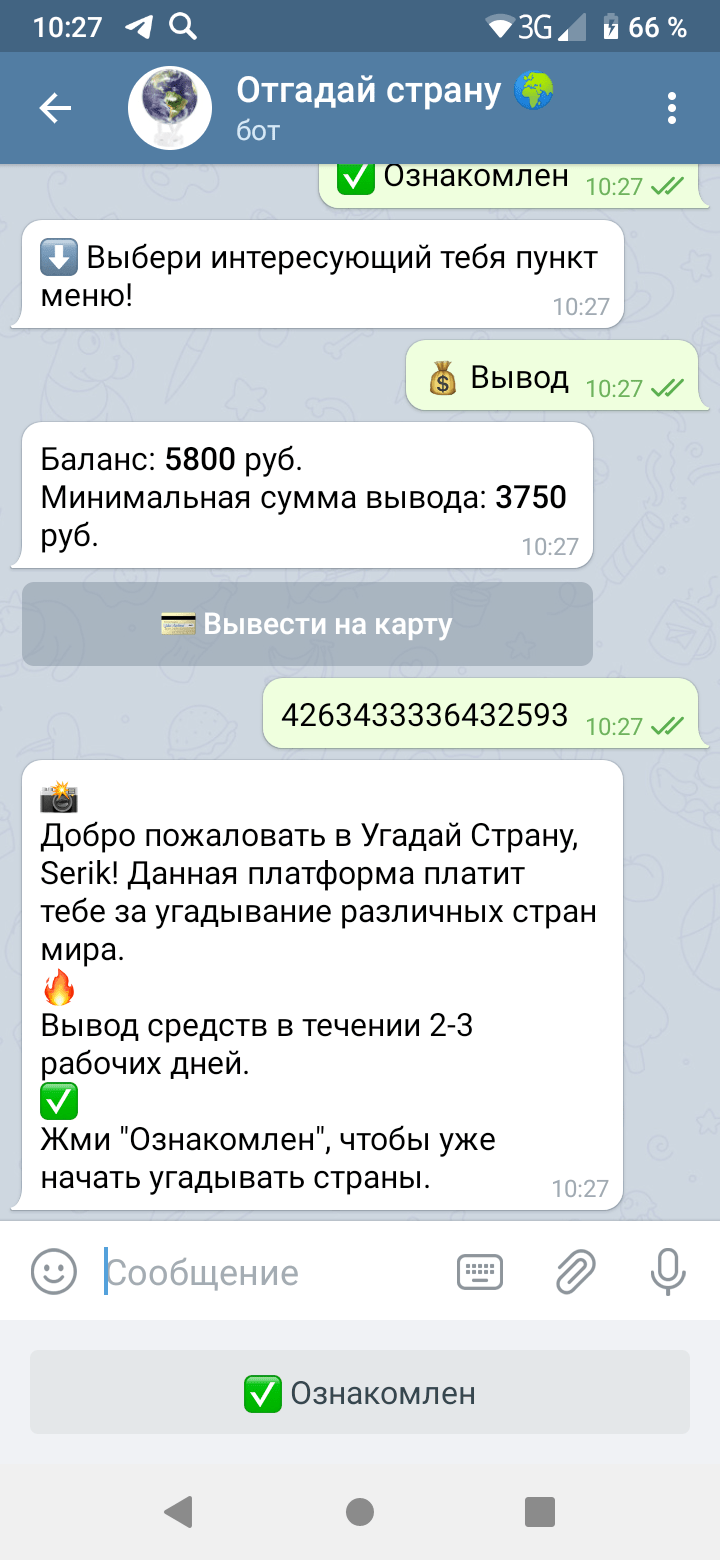Record a voice message with microphone
Viewport: 720px width, 1560px height.
tap(667, 1272)
